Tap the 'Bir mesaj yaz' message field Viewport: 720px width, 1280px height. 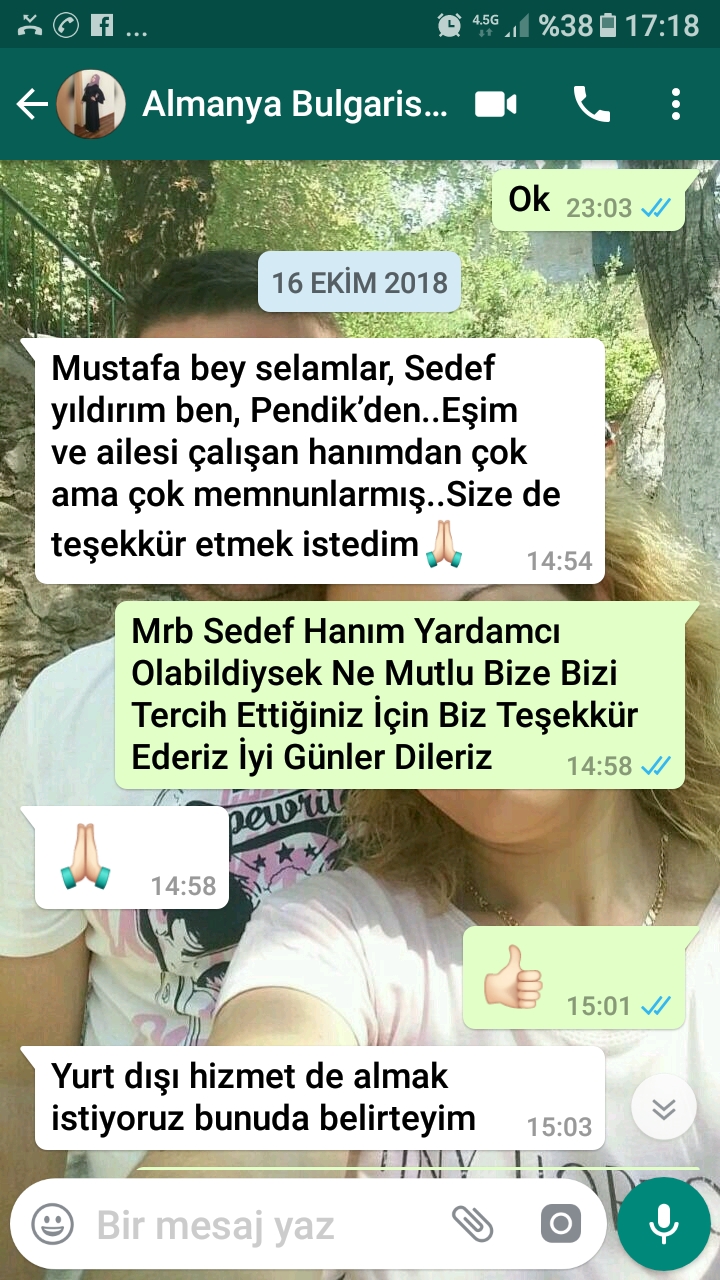[265, 1224]
